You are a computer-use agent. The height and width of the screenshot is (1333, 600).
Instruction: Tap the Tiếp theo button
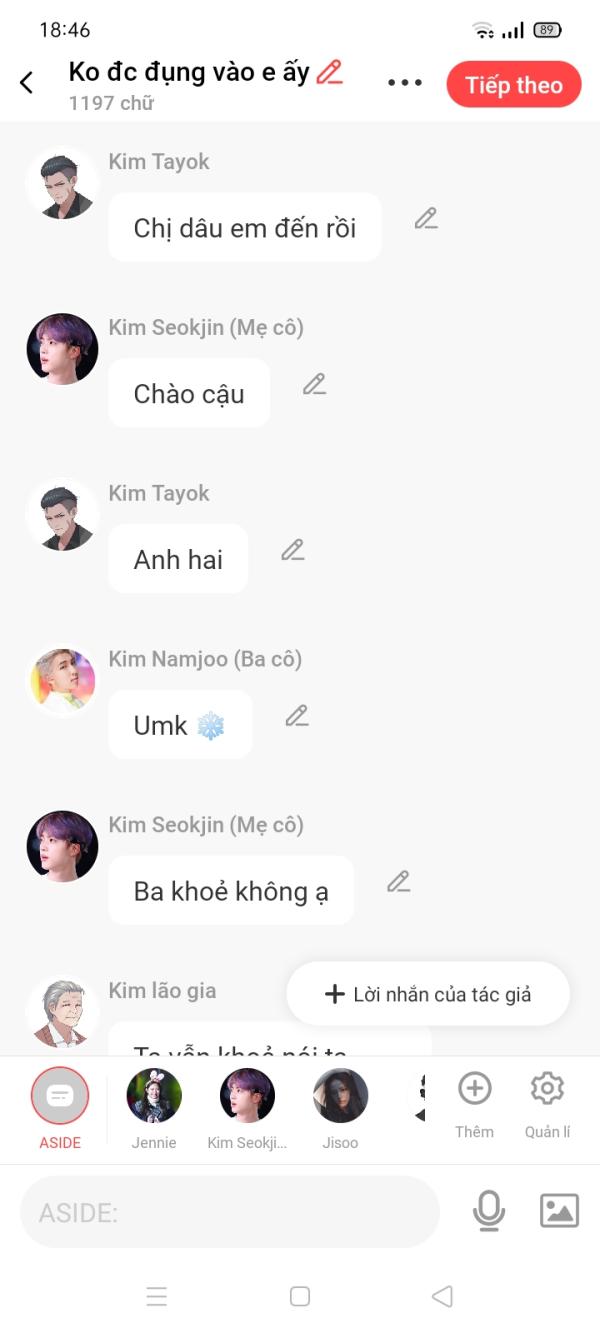514,84
